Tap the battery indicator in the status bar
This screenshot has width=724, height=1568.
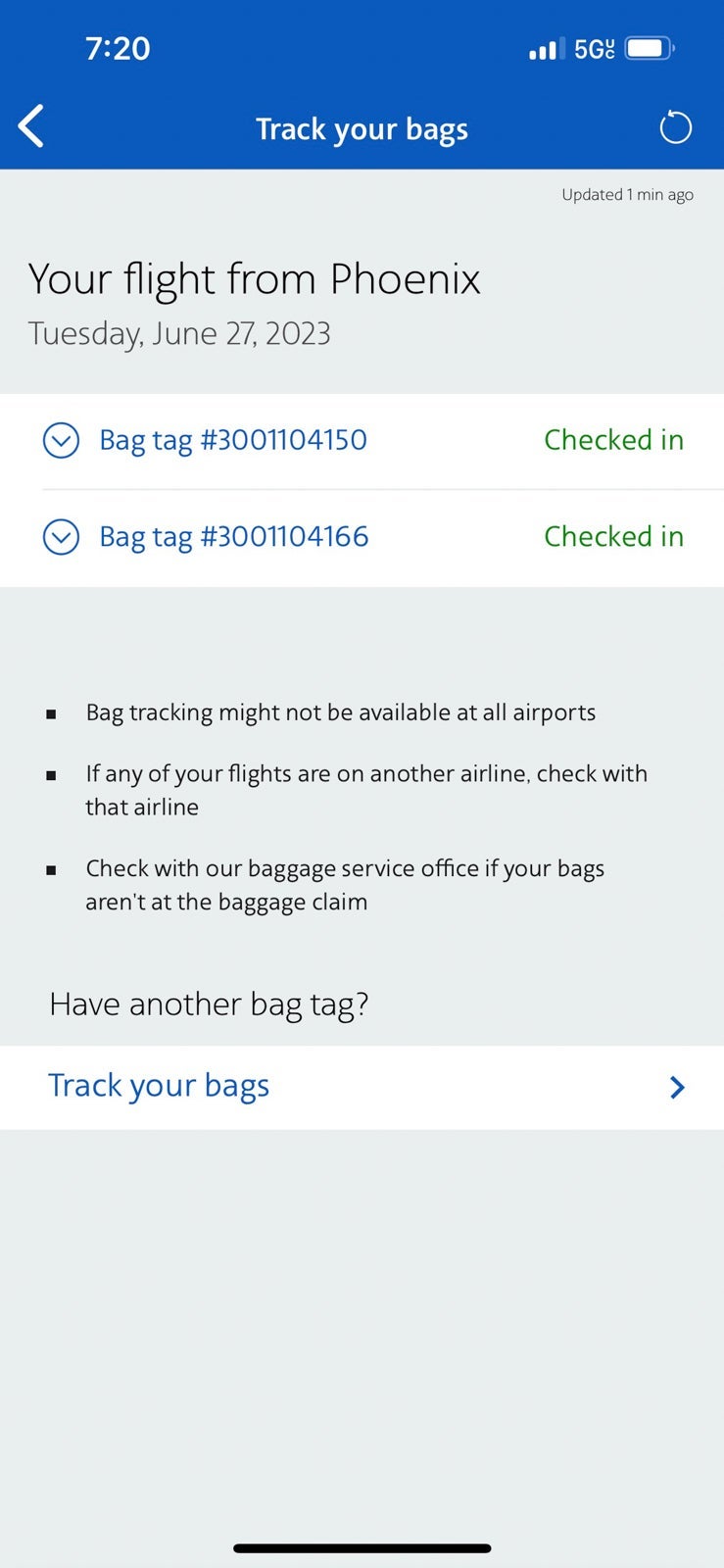648,47
